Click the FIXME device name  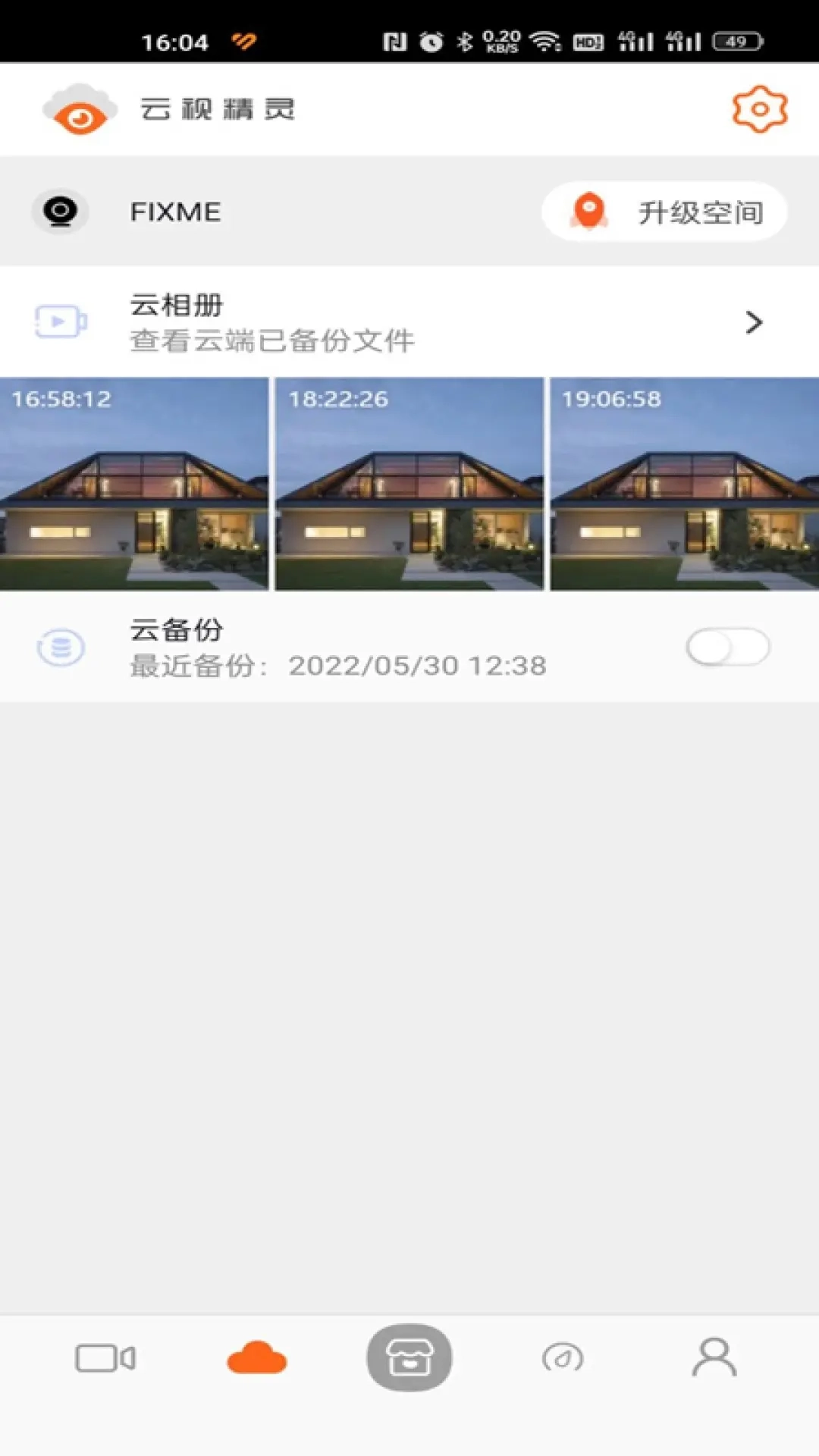pos(175,212)
